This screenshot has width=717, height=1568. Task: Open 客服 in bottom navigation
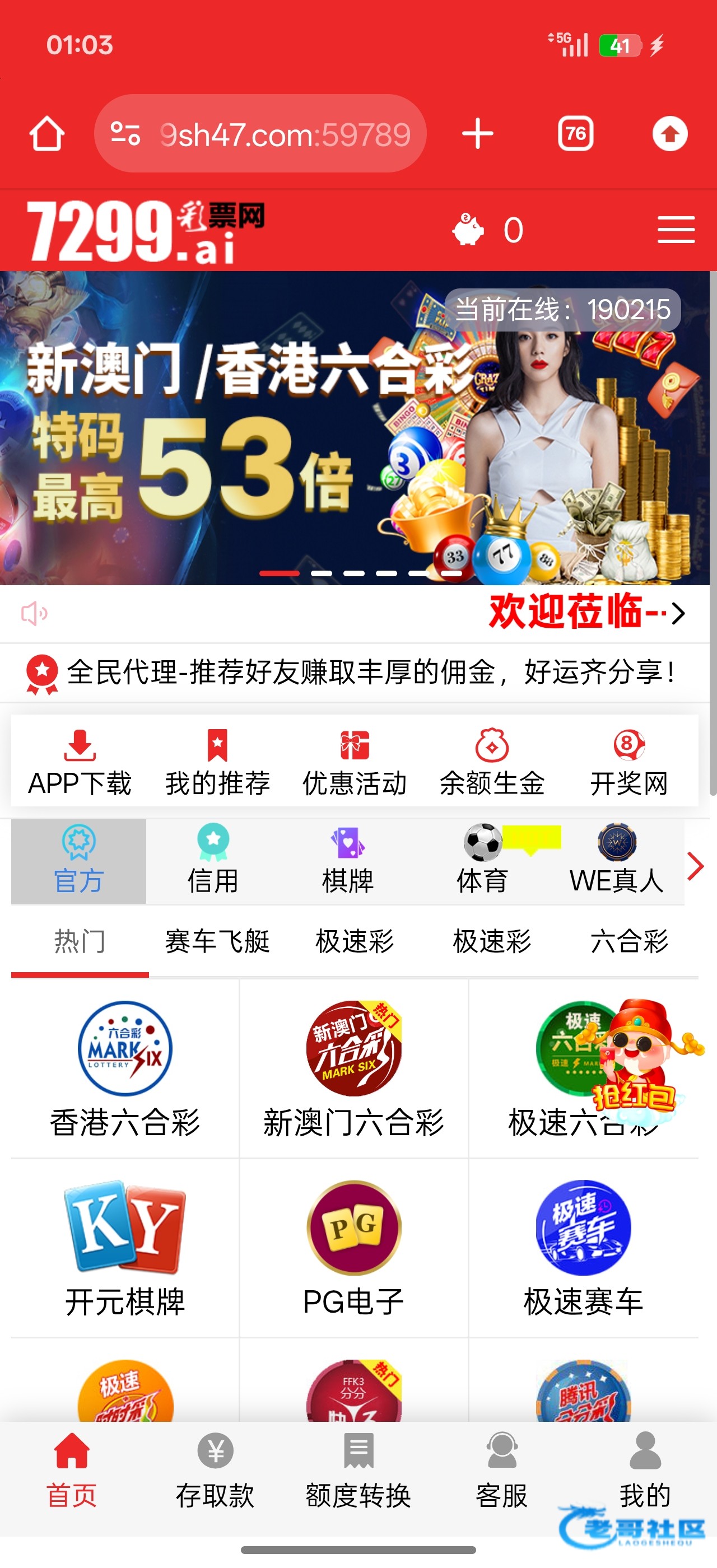[x=501, y=1470]
